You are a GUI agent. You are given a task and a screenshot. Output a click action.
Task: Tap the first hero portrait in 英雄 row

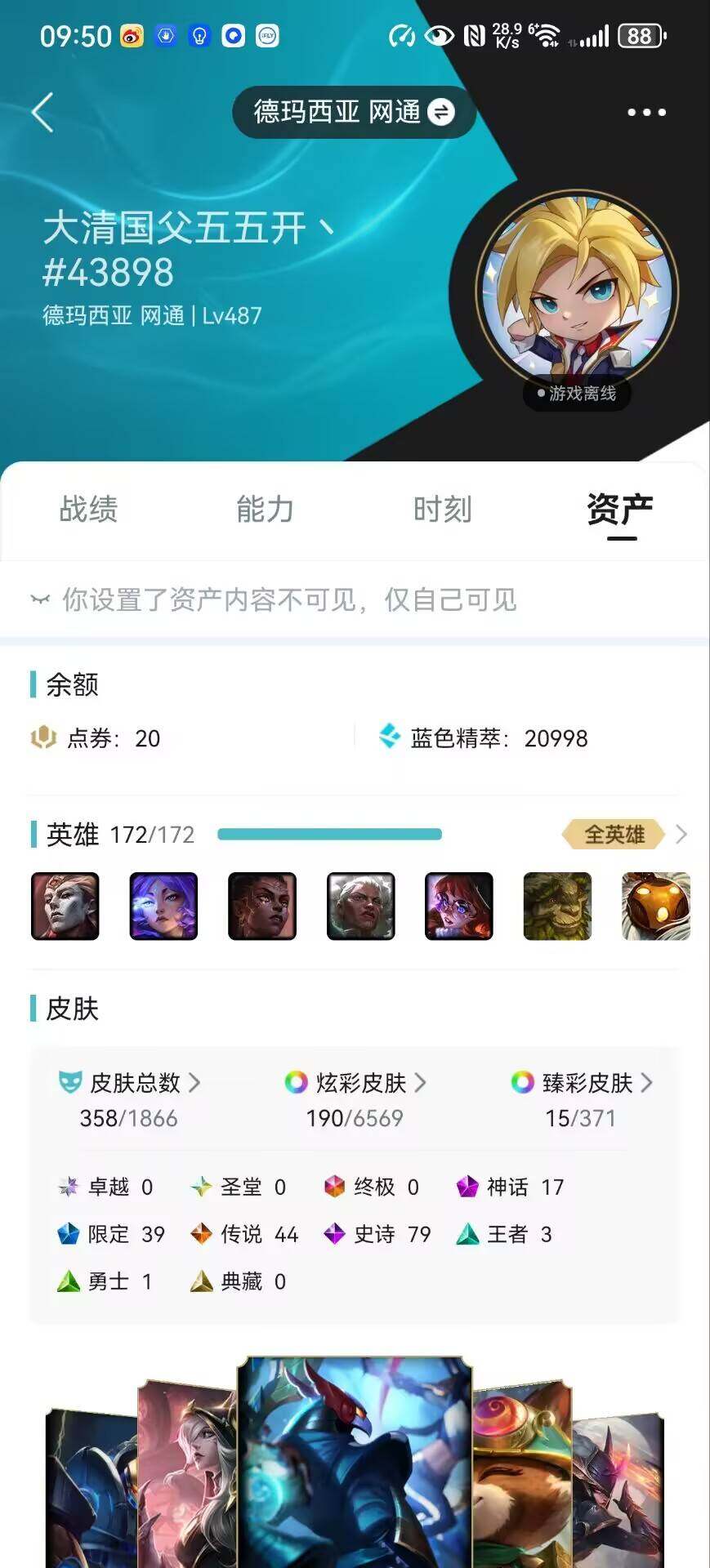(65, 906)
